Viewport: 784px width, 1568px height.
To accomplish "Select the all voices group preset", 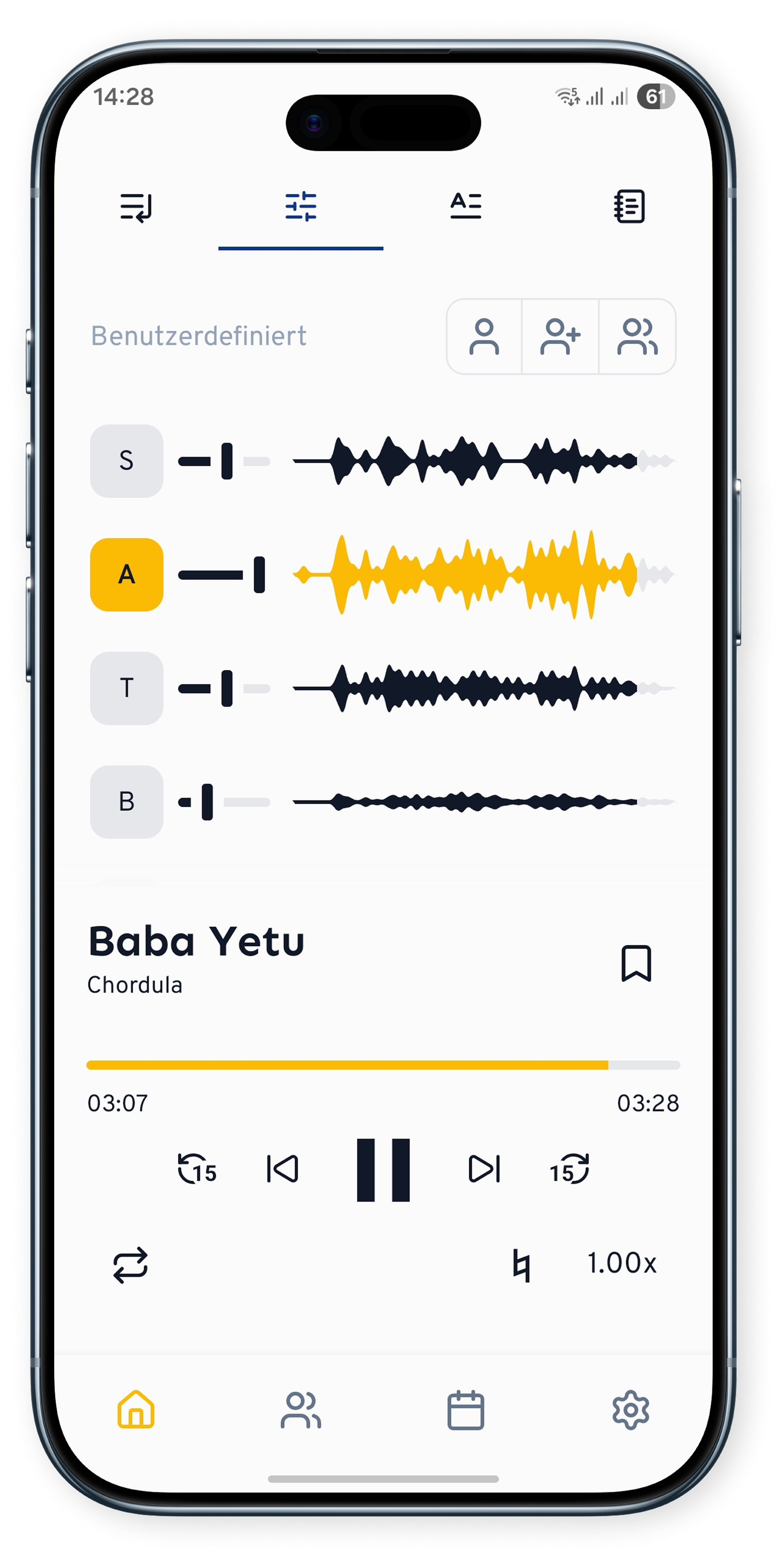I will (x=638, y=337).
